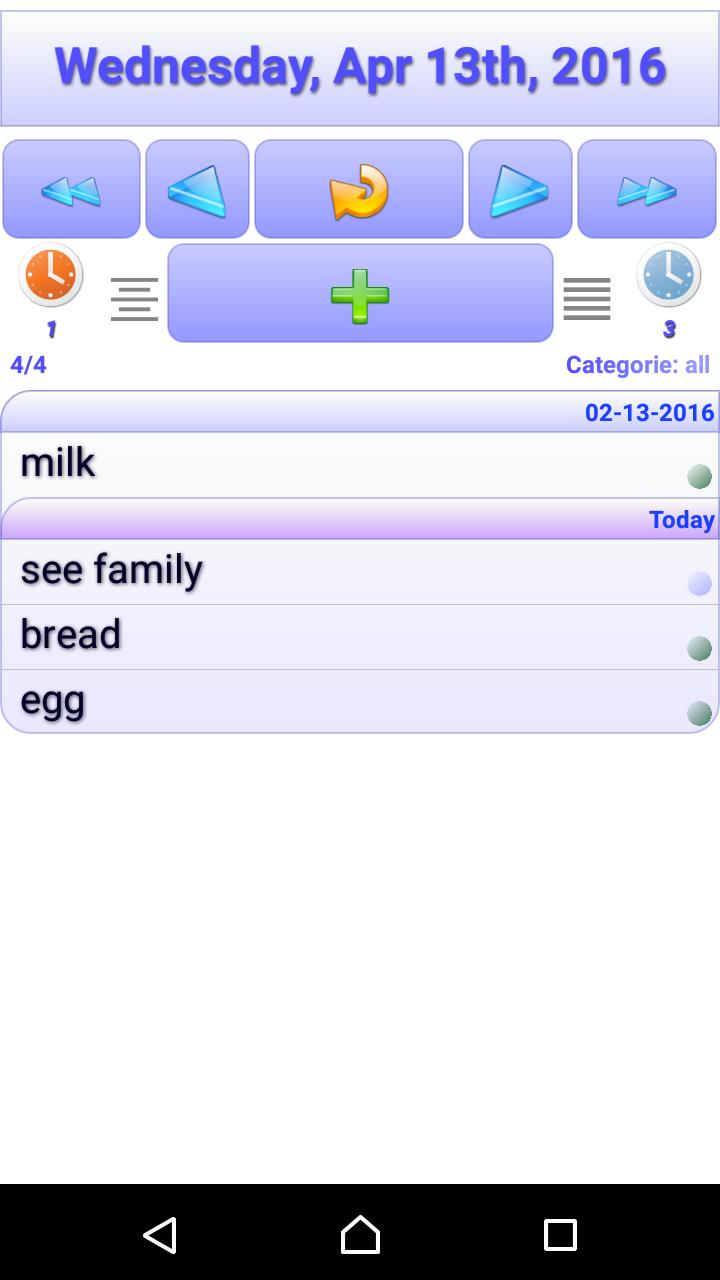Screen dimensions: 720x1280
Task: Open the blue clock icon
Action: (x=668, y=276)
